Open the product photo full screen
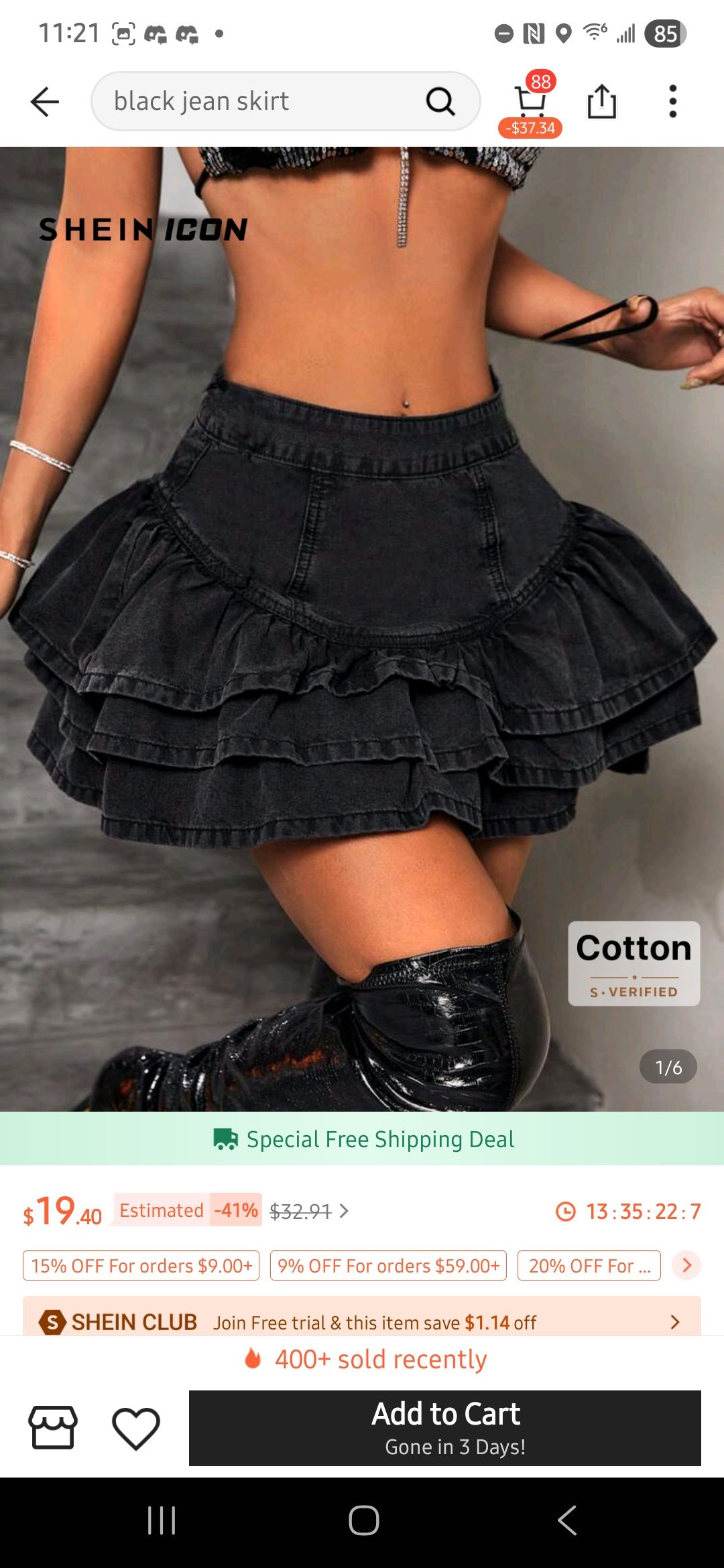Viewport: 724px width, 1568px height. (362, 603)
